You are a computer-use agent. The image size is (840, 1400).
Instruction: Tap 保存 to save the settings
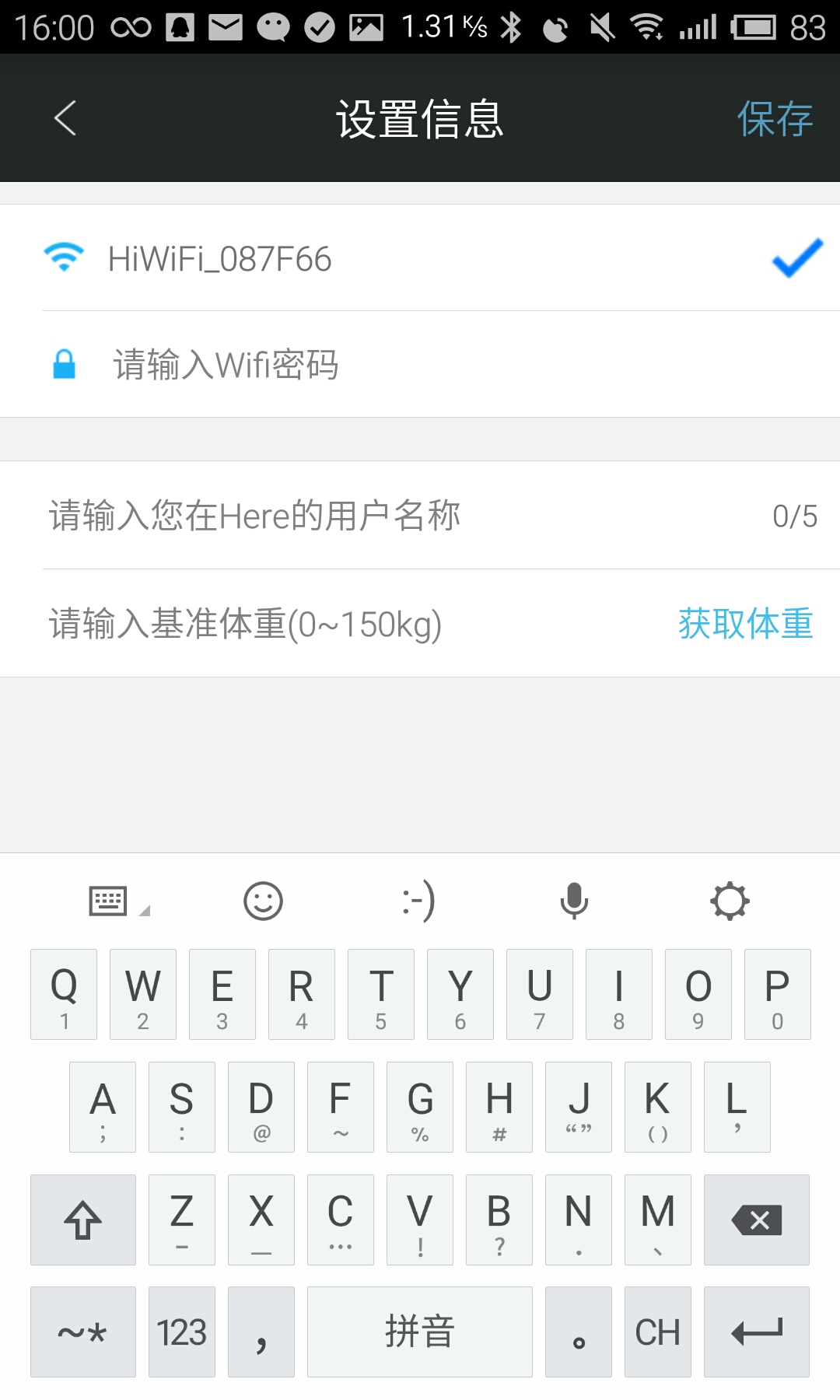[x=775, y=119]
